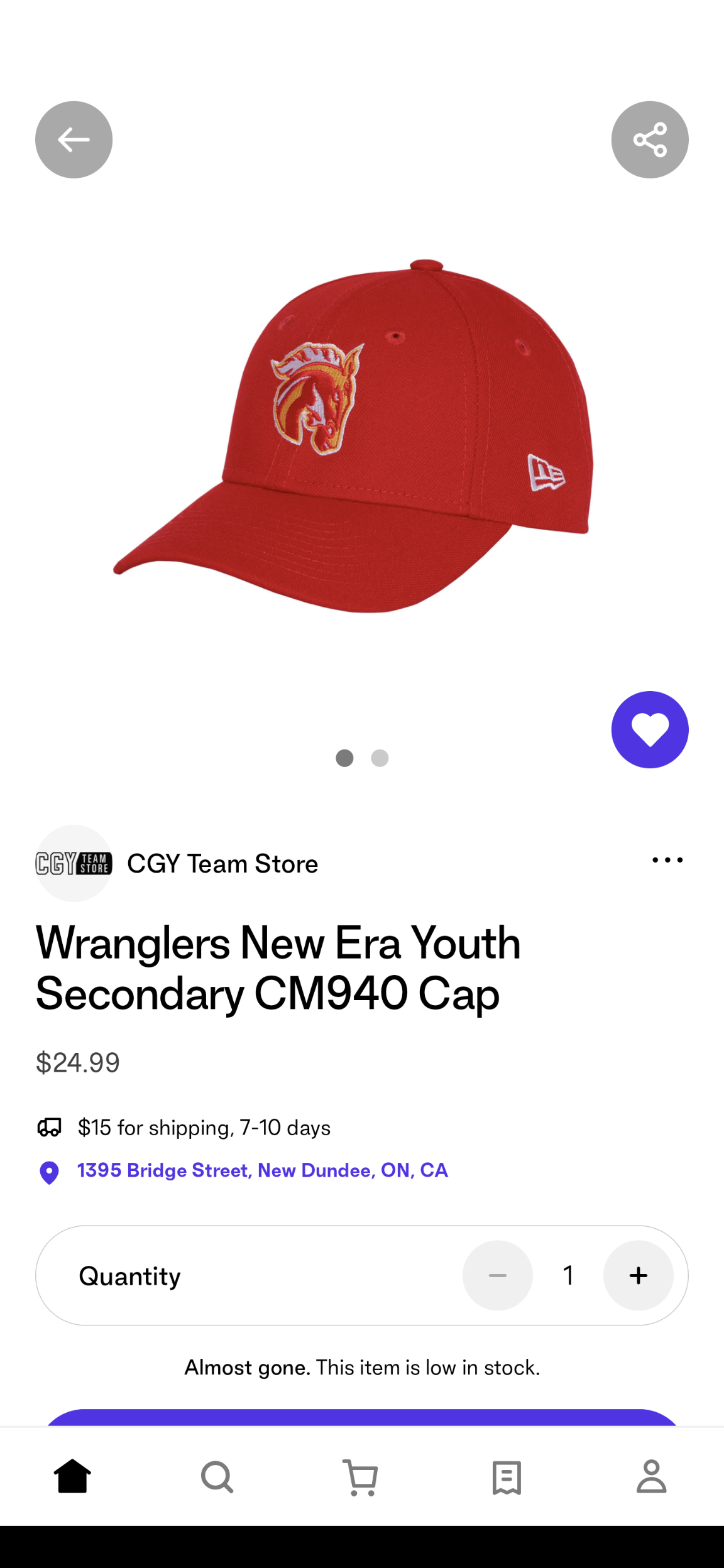The height and width of the screenshot is (1568, 724).
Task: Open the CGY Team Store shop page
Action: tap(222, 864)
